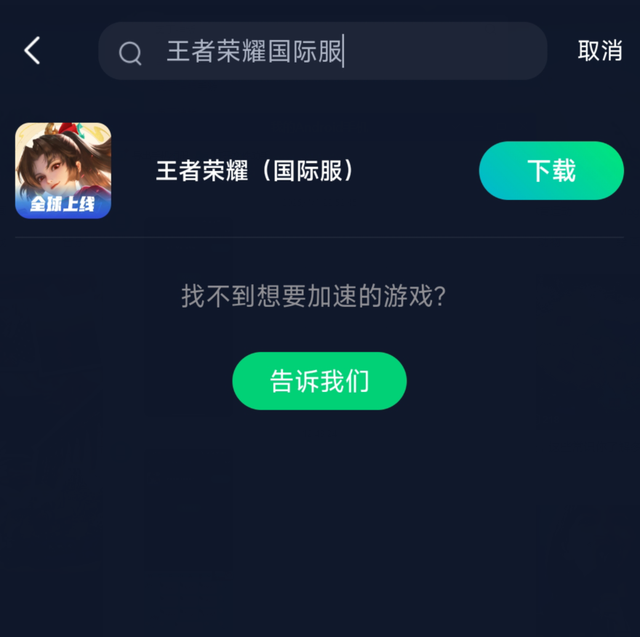Screen dimensions: 640x637
Task: Go back using the top-left arrow
Action: pos(33,51)
